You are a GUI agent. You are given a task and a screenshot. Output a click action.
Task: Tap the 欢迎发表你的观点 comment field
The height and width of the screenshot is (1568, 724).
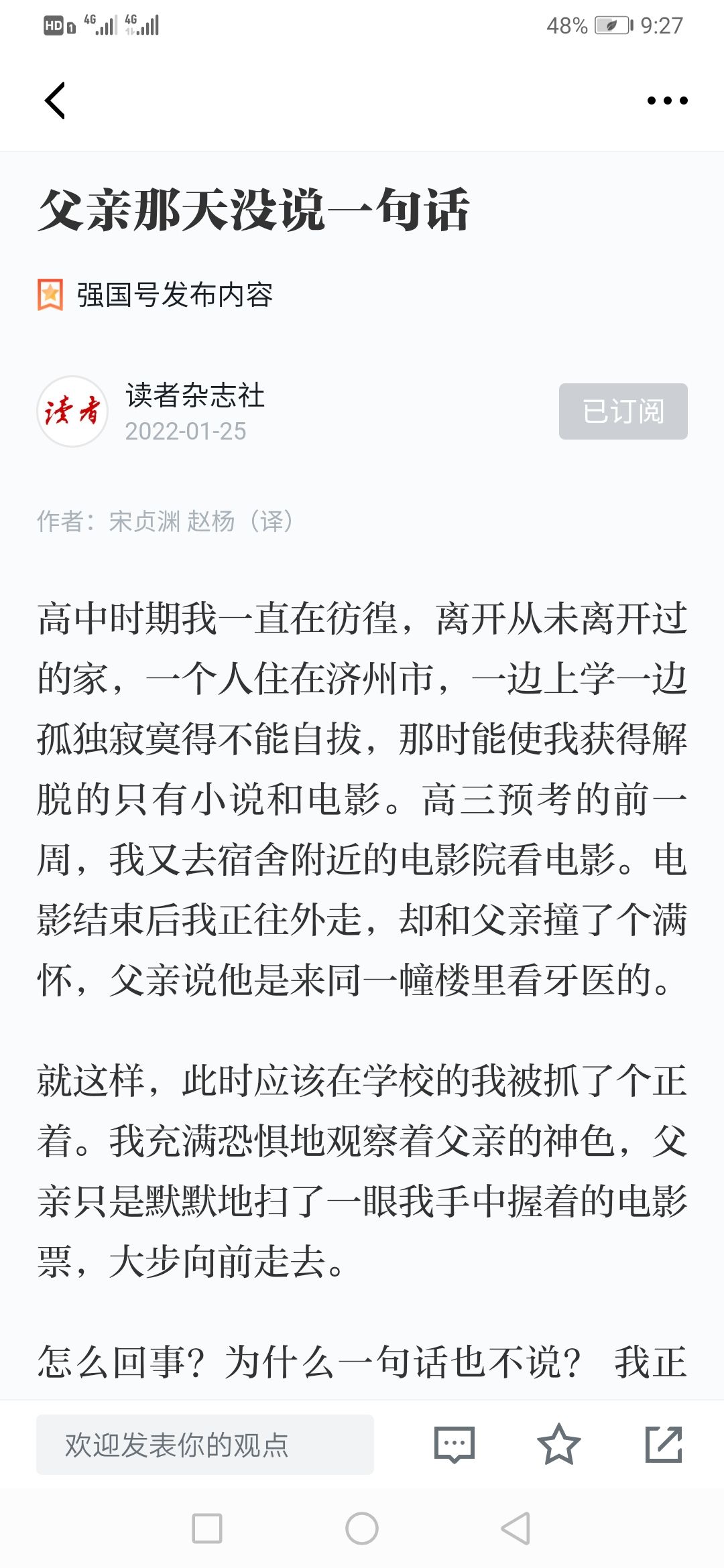pos(205,1445)
